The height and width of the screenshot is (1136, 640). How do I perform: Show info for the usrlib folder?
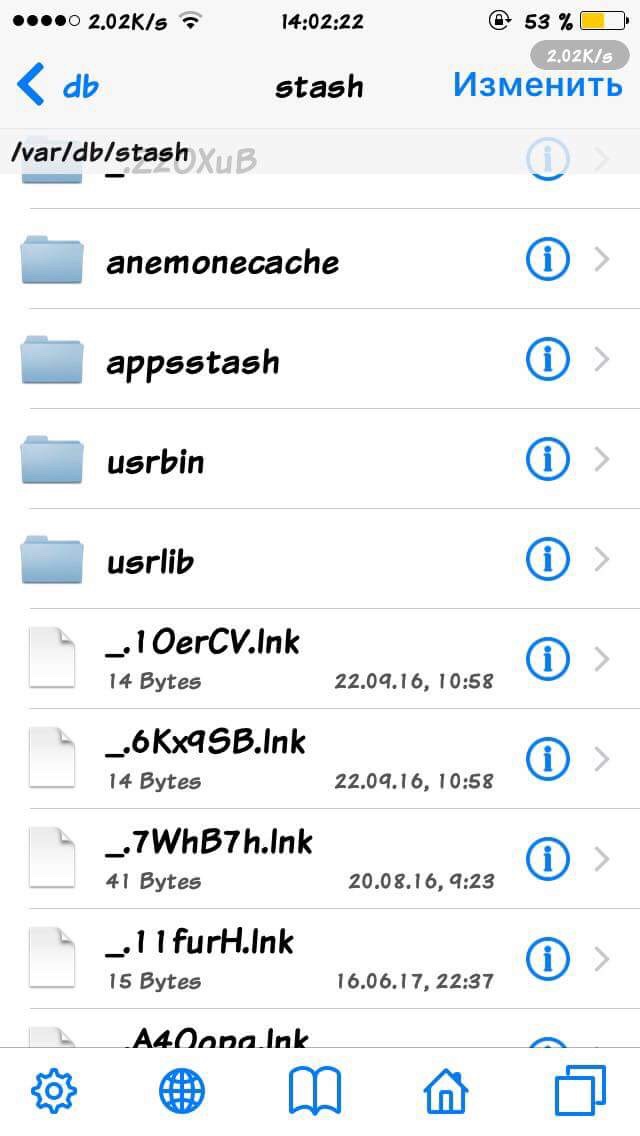pyautogui.click(x=547, y=560)
